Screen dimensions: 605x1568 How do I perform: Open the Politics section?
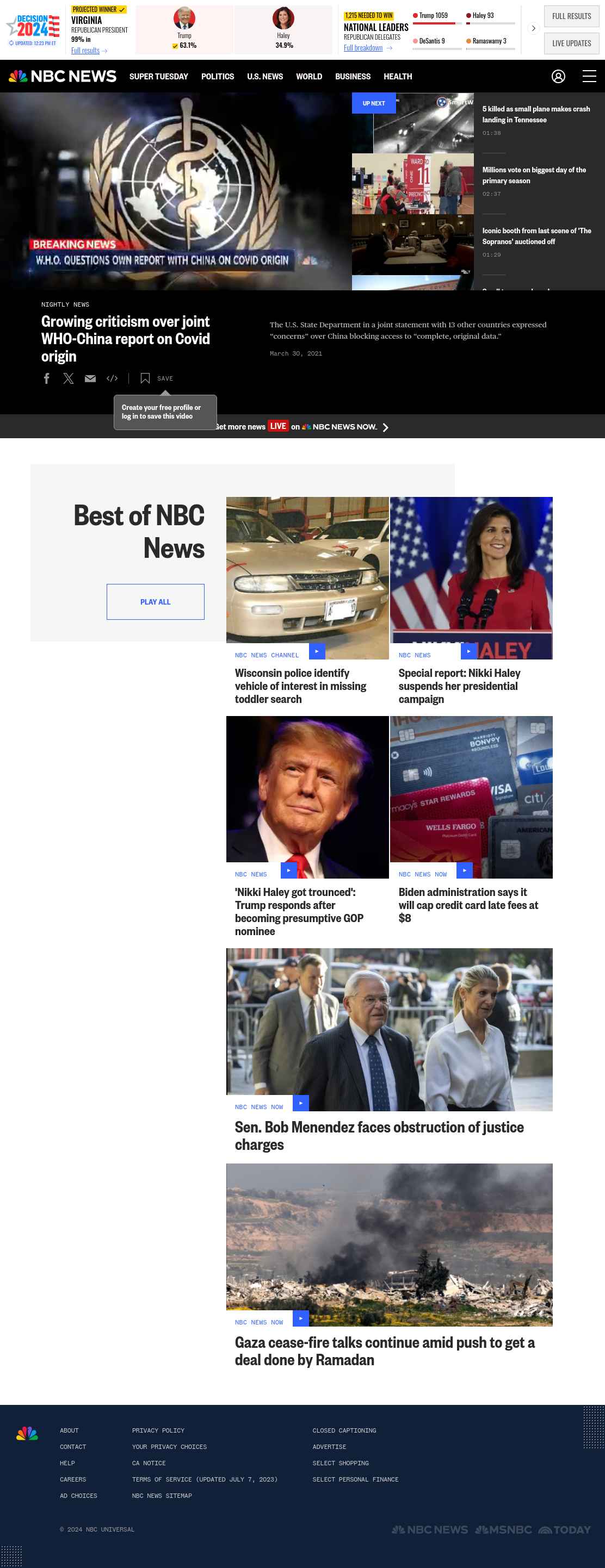tap(218, 77)
